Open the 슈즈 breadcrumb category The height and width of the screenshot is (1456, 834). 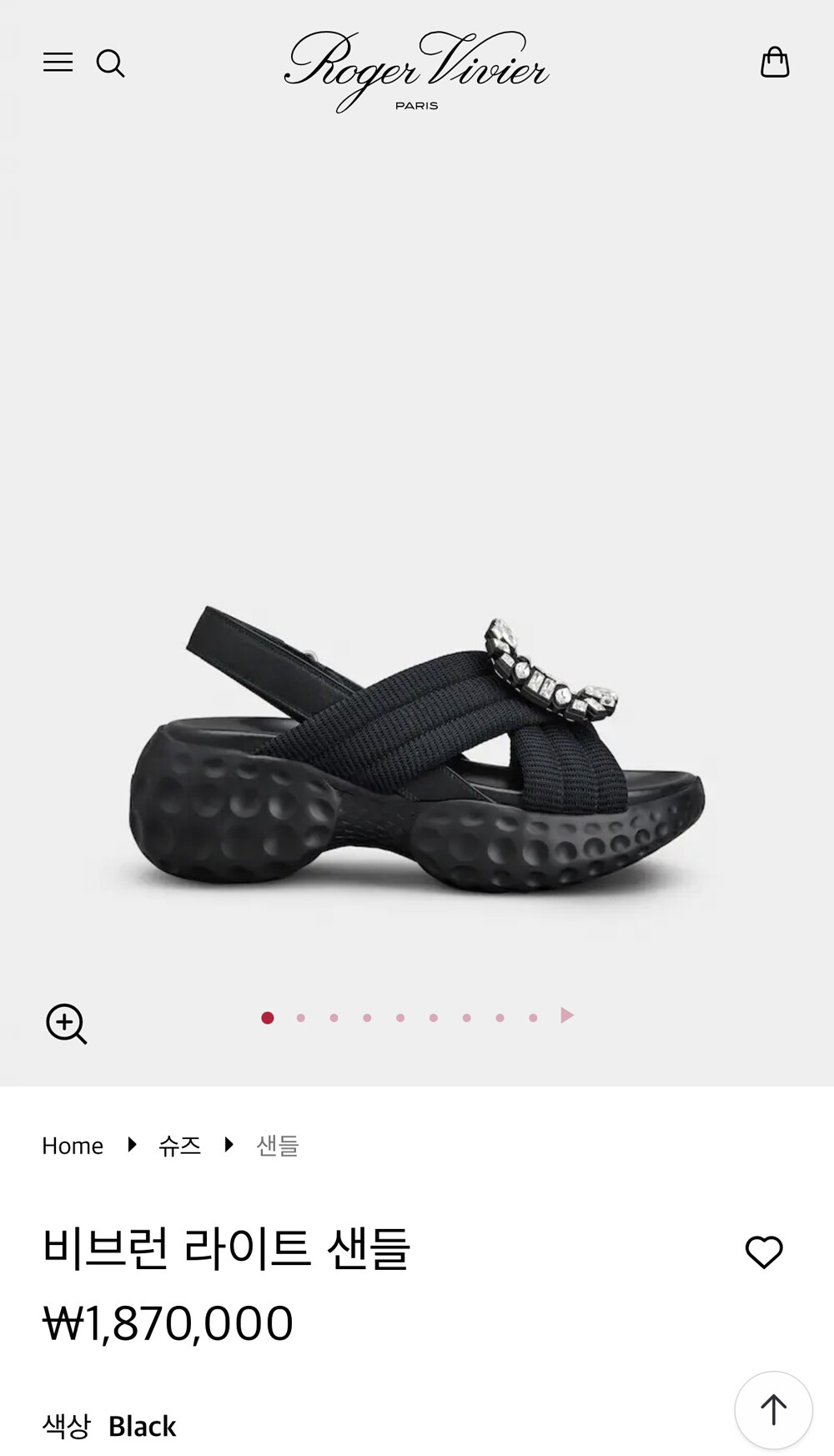pyautogui.click(x=180, y=1146)
